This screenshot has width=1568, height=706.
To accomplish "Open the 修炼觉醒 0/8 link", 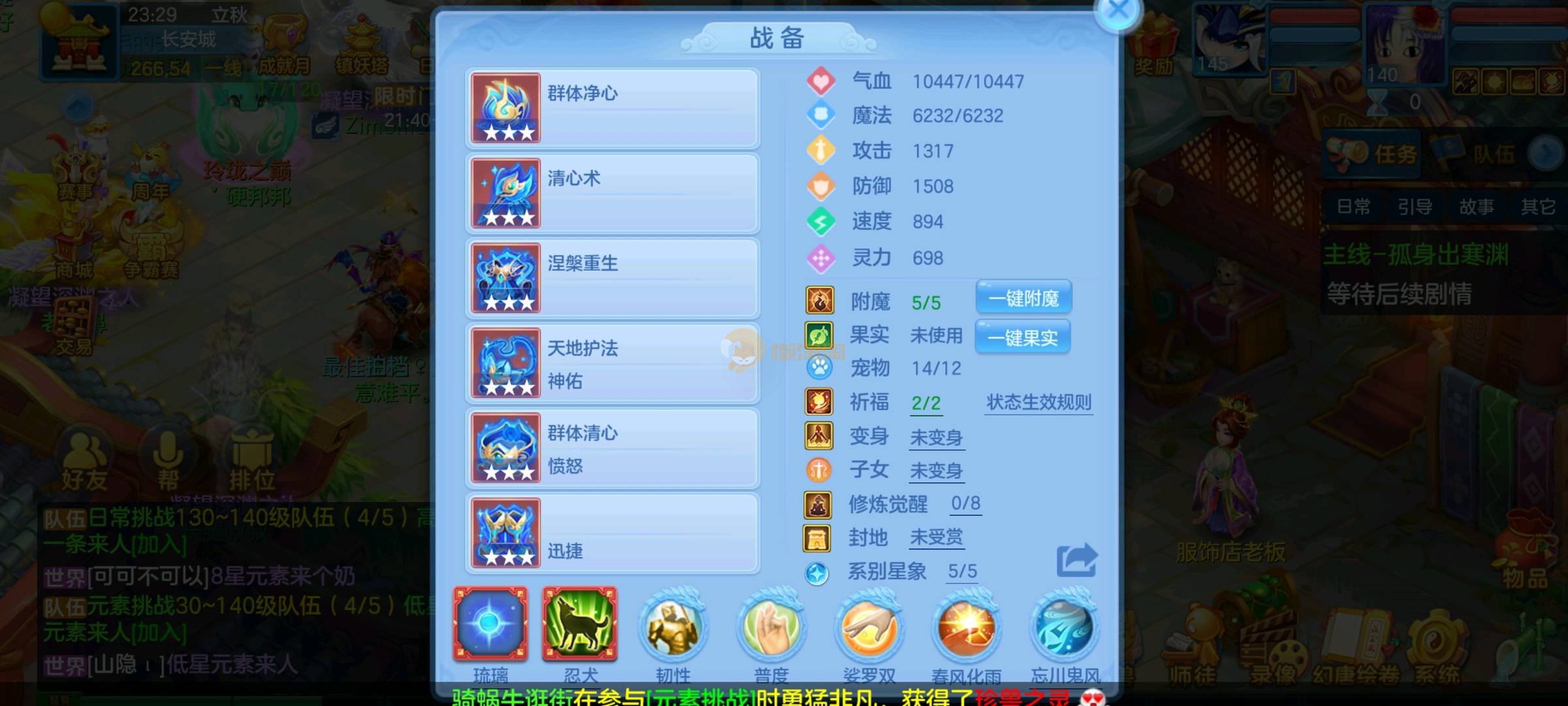I will tap(965, 503).
